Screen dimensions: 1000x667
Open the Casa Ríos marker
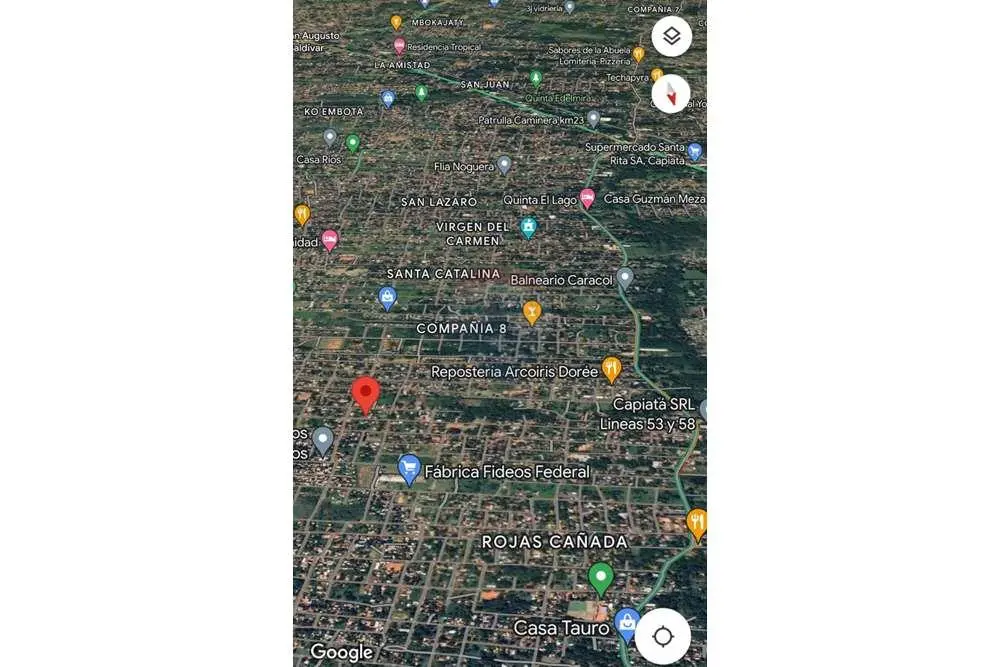[x=330, y=136]
